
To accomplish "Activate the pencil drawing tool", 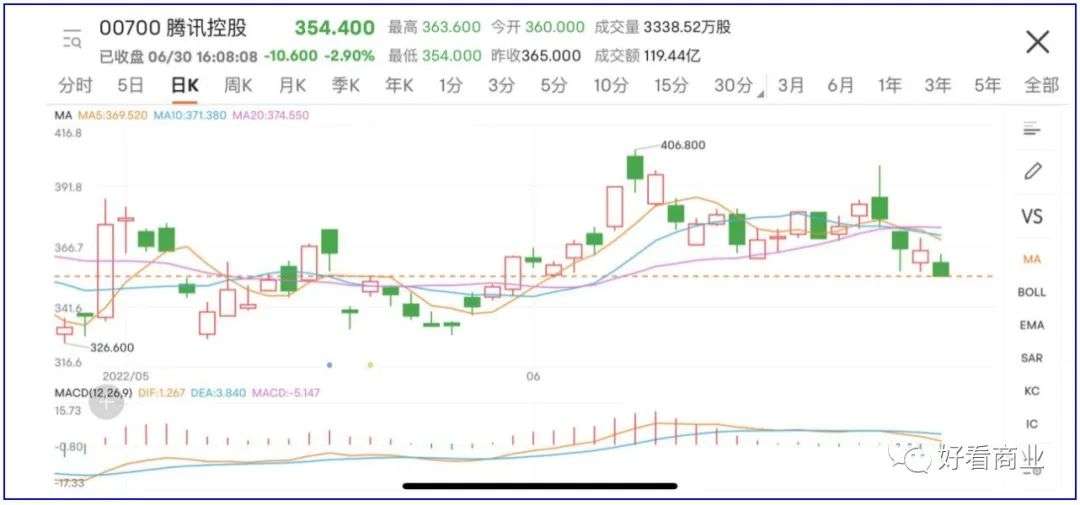I will [x=1032, y=172].
